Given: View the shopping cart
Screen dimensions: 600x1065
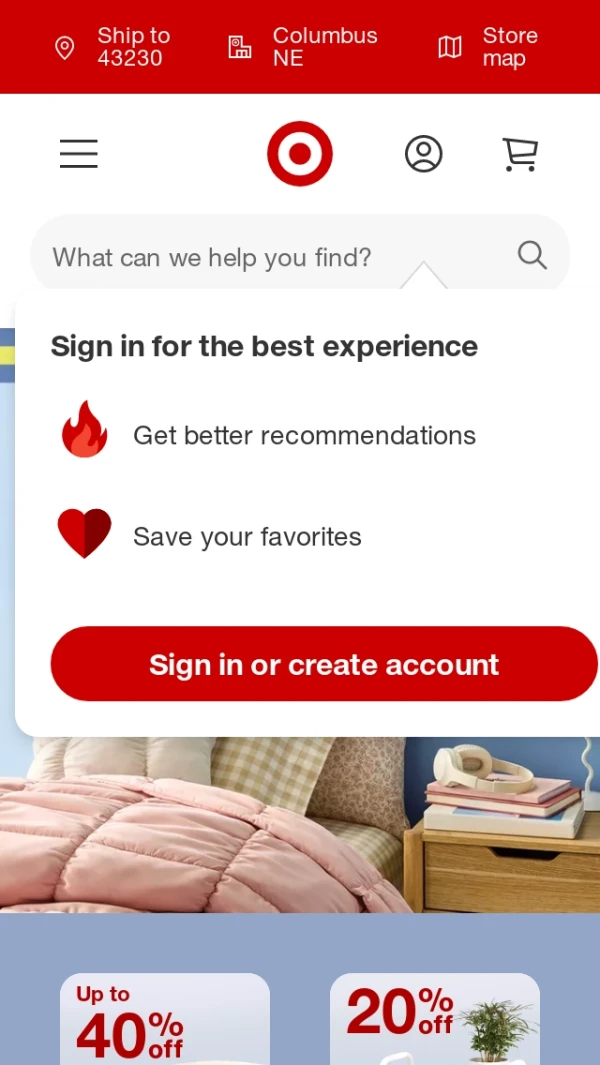Looking at the screenshot, I should pyautogui.click(x=520, y=154).
